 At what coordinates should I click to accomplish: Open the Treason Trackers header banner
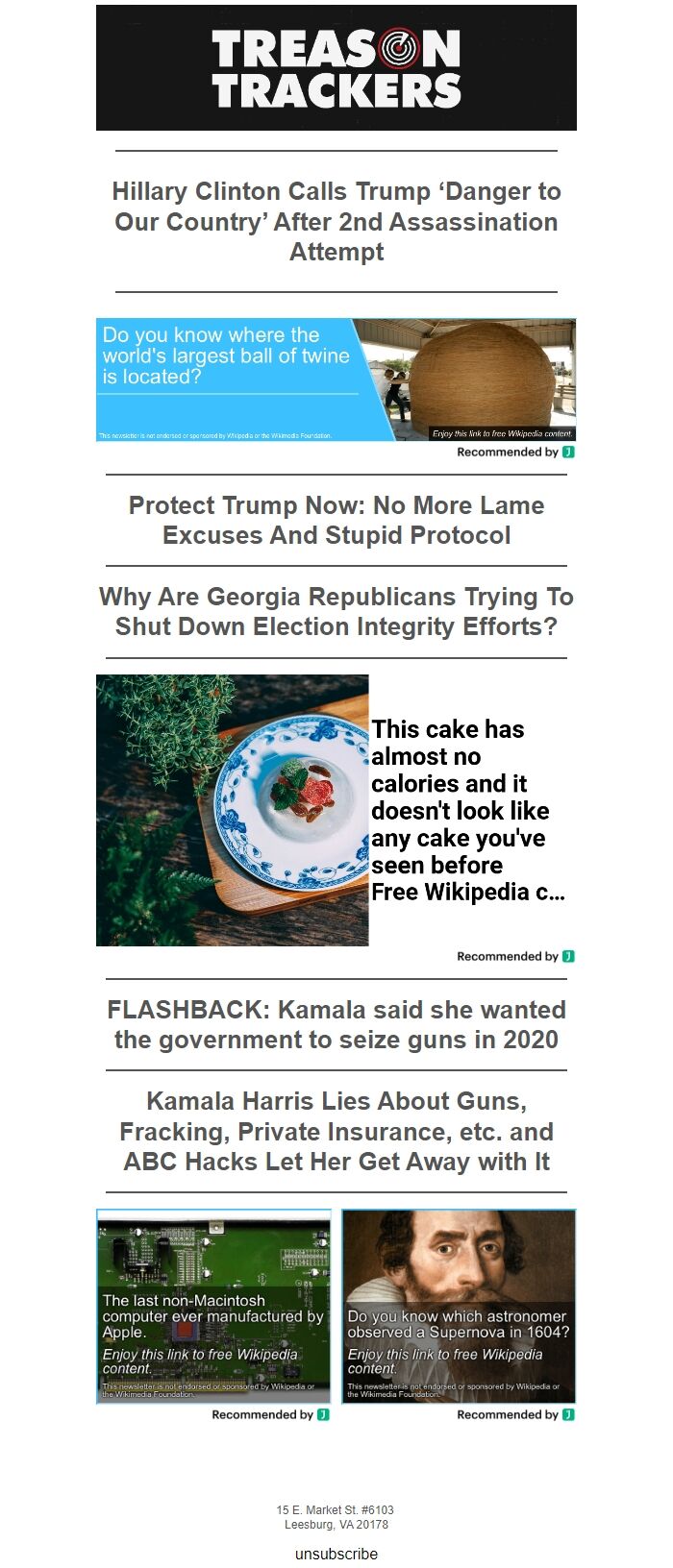336,67
